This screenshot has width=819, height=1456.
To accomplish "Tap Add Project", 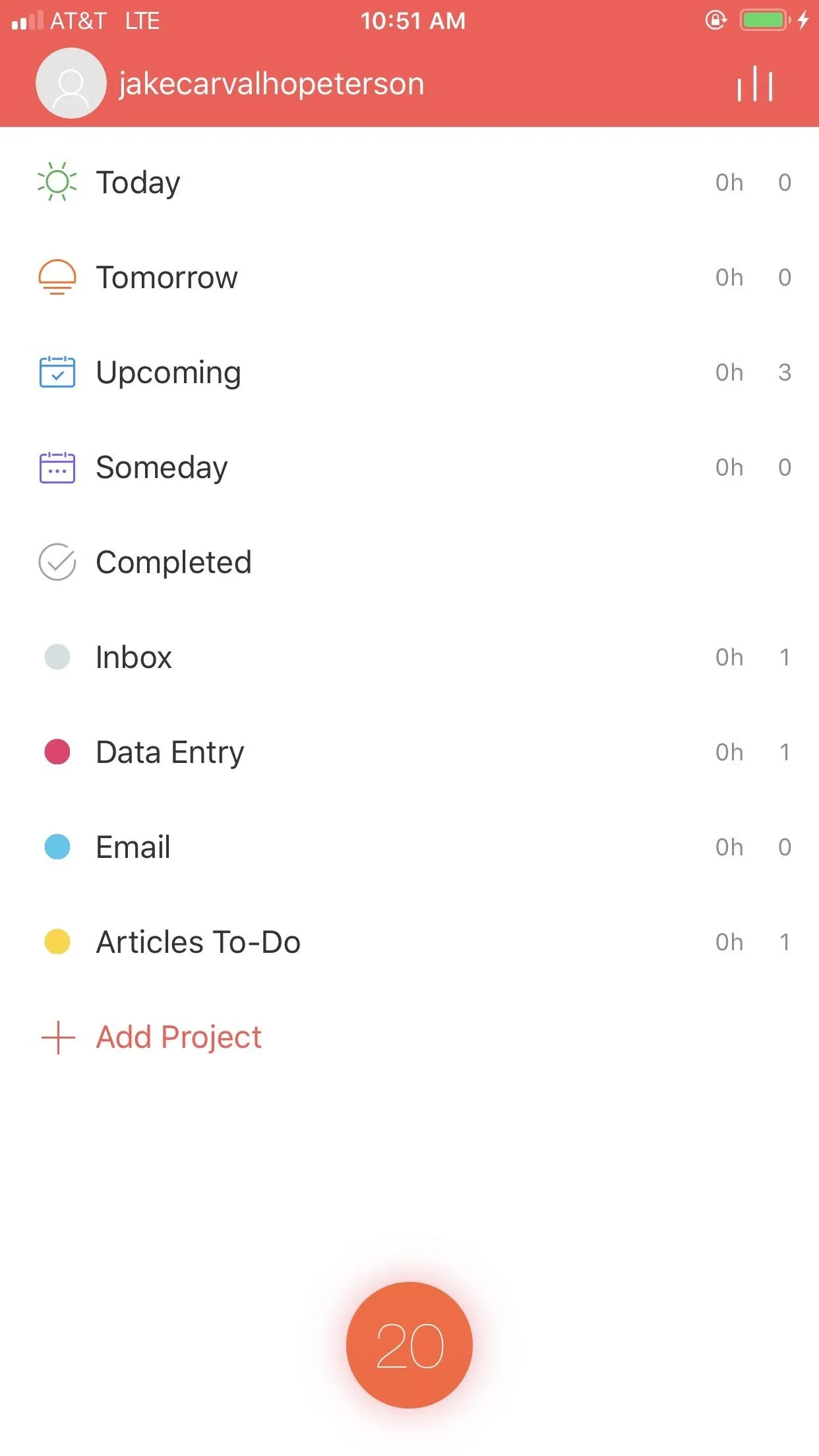I will (152, 1037).
